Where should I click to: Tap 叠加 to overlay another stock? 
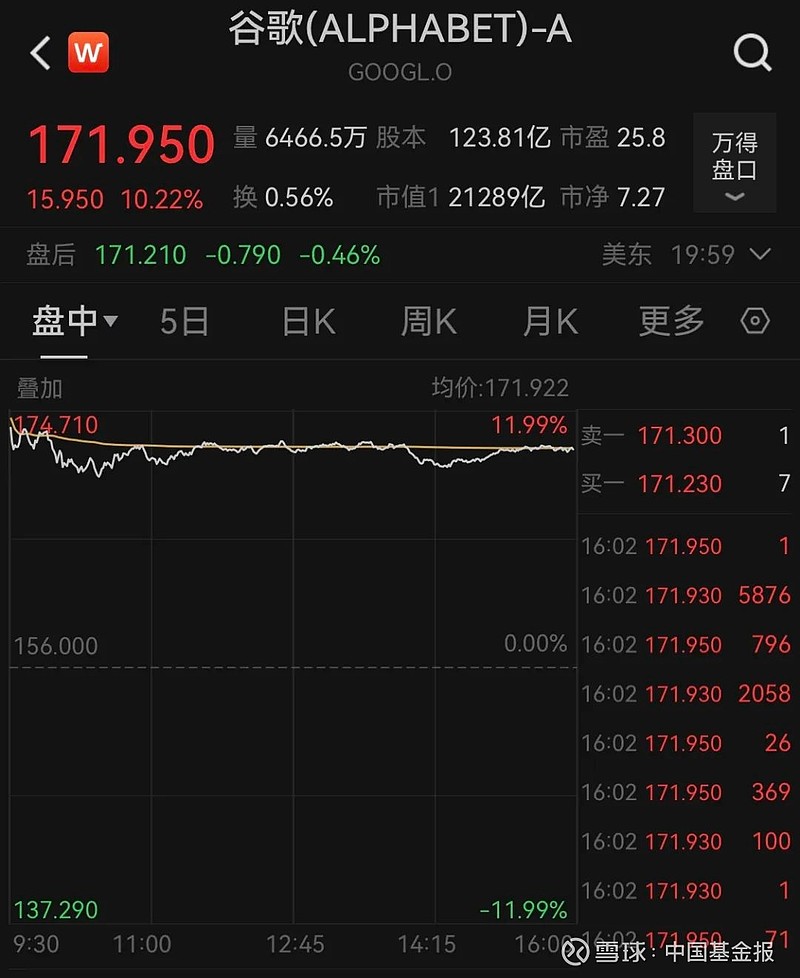tap(39, 389)
